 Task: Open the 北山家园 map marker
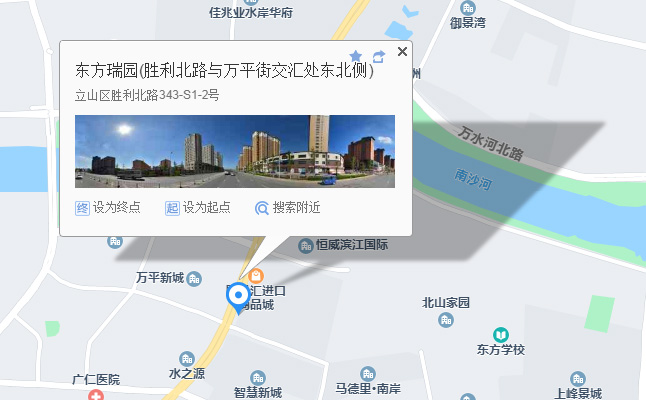coord(445,319)
